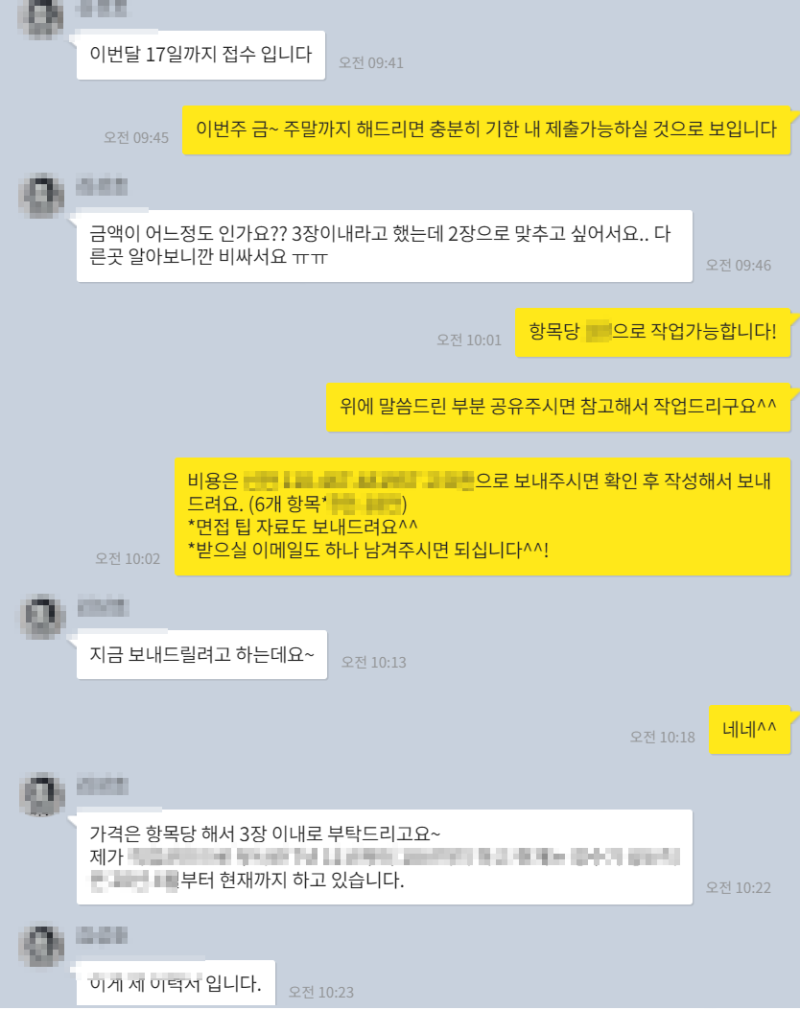The image size is (800, 1010).
Task: Tap avatar above '가격은 항목당 해서' message
Action: tap(42, 793)
